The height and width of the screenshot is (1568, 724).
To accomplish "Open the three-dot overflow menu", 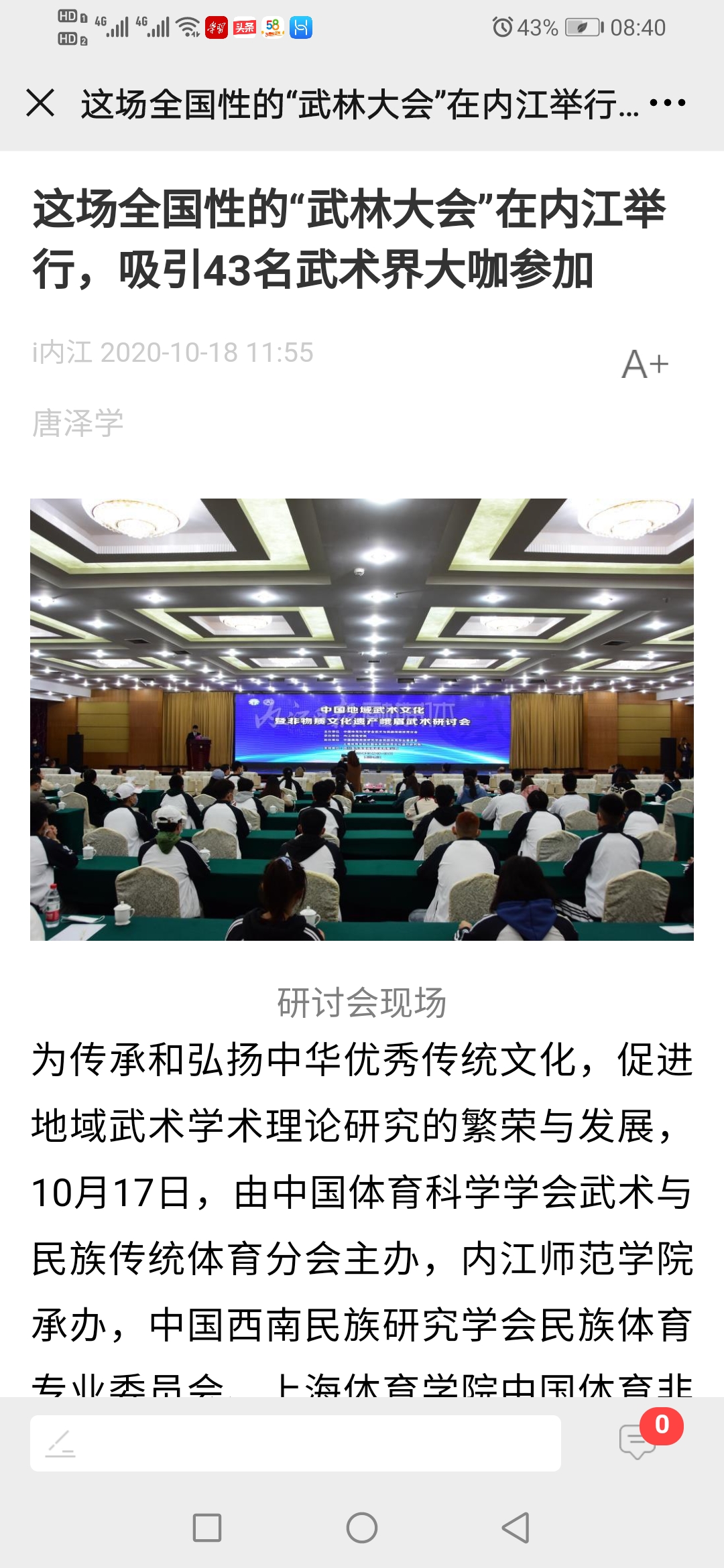I will pos(668,103).
